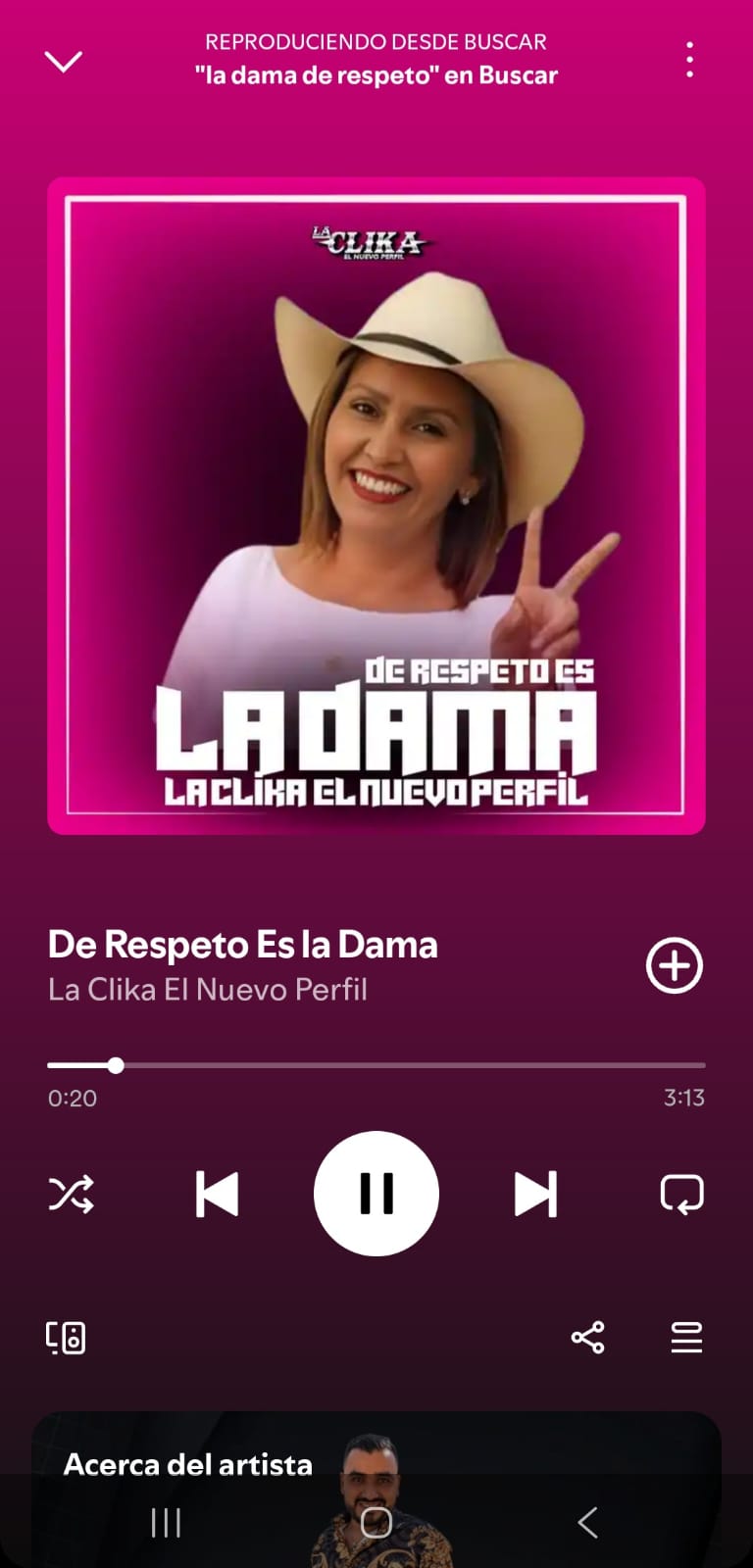The width and height of the screenshot is (753, 1568).
Task: Open the three-dot options menu
Action: point(690,60)
